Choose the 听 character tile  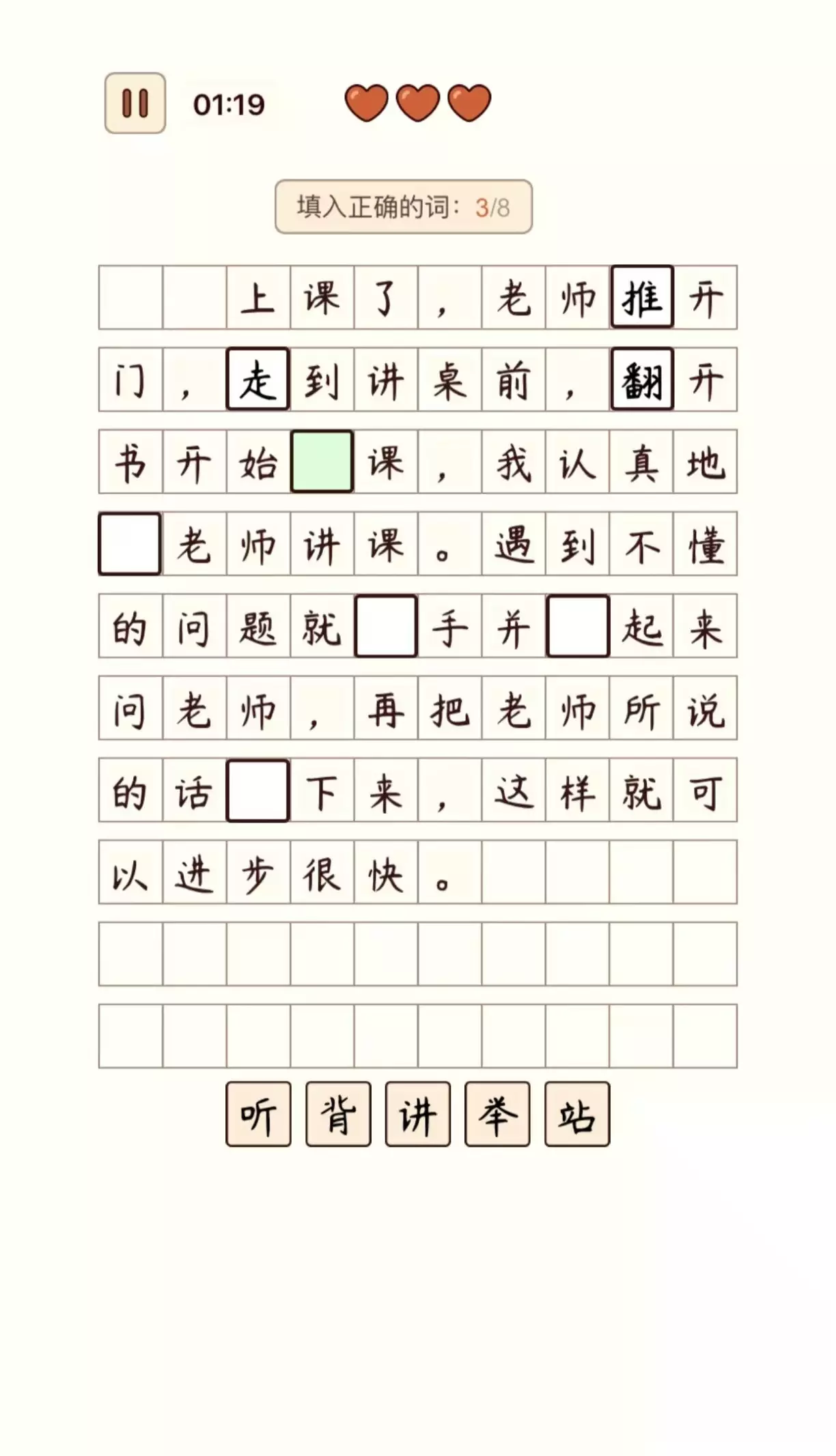258,1114
